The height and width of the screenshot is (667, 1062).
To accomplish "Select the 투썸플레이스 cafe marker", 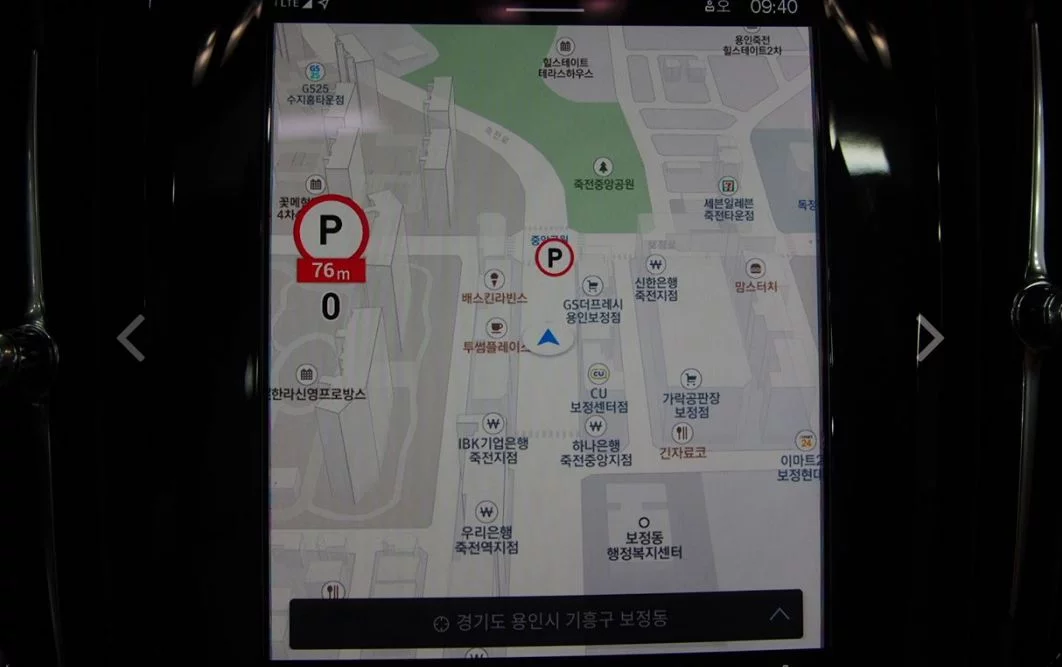I will [x=496, y=328].
